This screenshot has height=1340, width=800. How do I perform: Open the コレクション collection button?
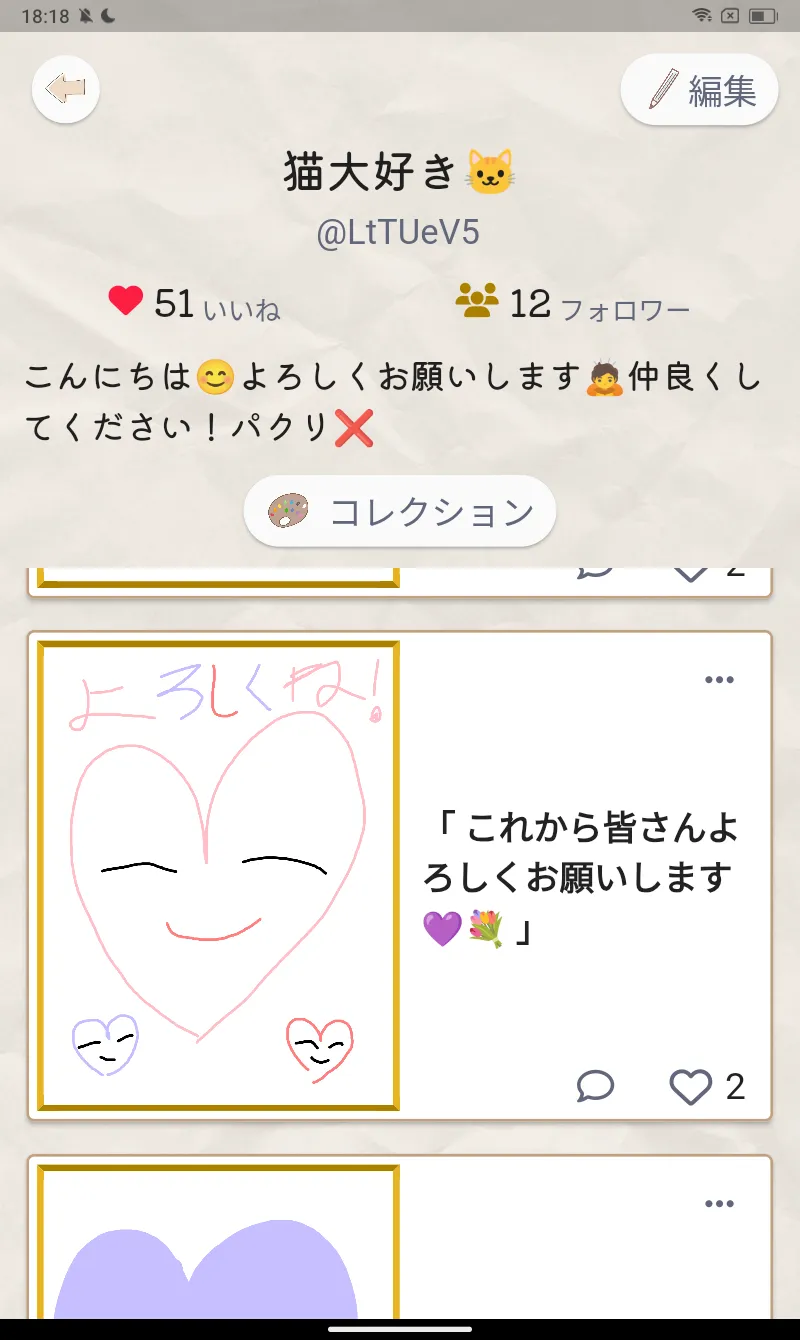click(400, 511)
